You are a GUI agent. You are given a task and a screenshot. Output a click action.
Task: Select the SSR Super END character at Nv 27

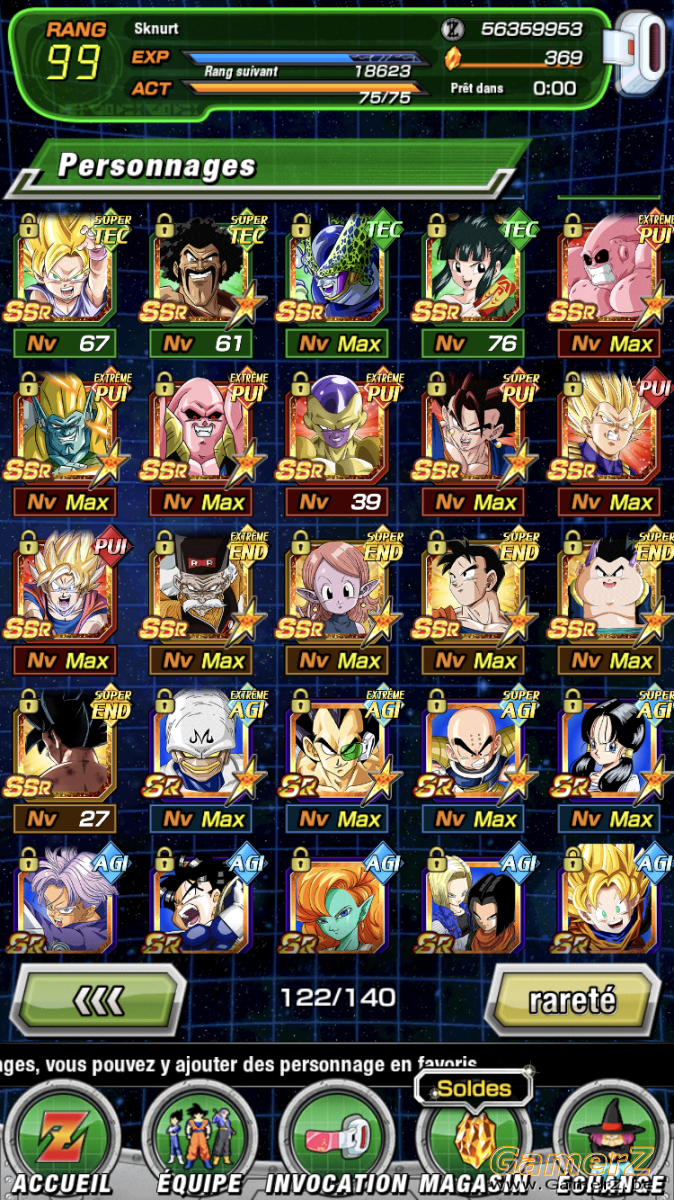coord(64,760)
